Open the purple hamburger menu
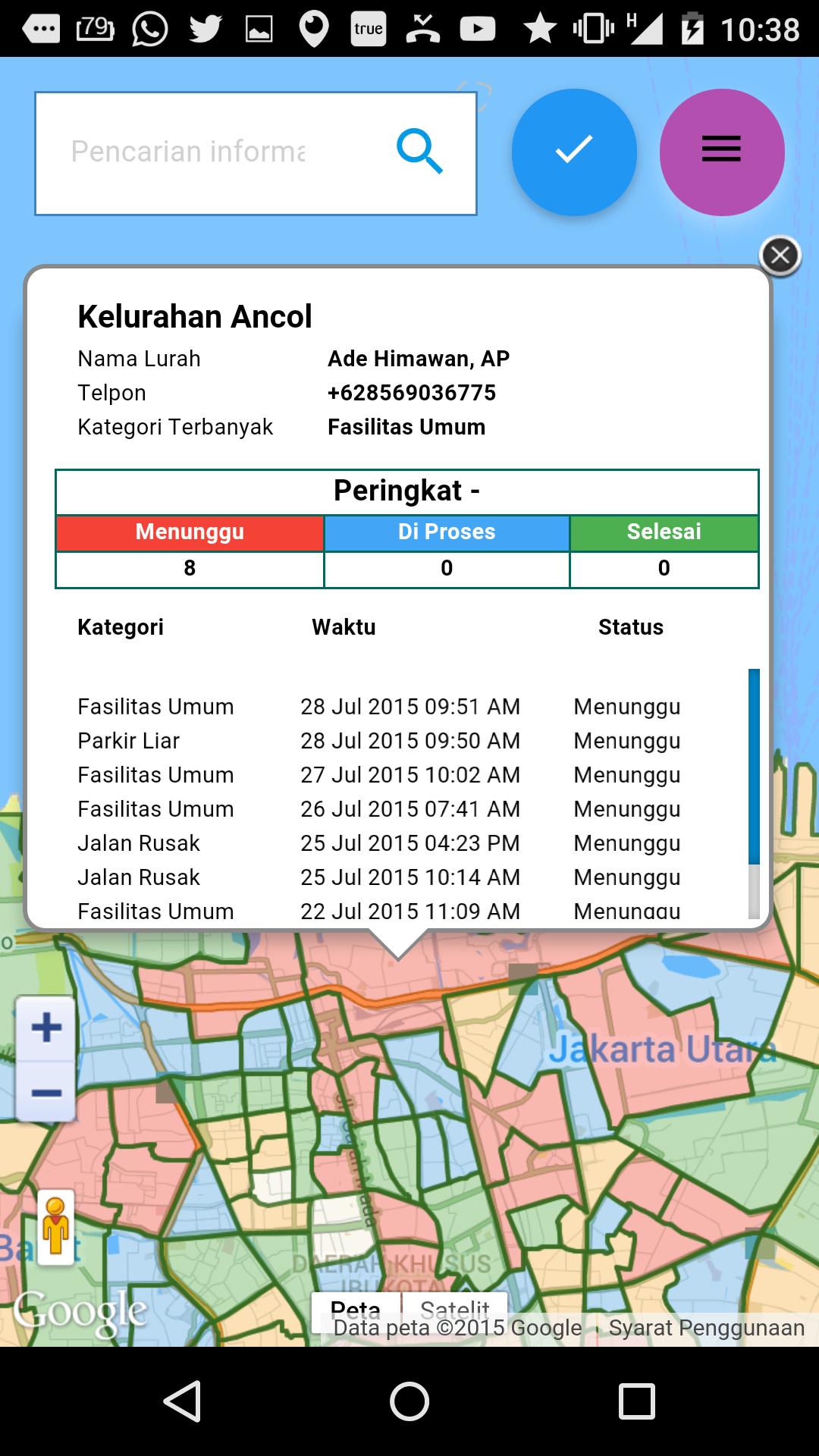Screen dimensions: 819x1456 tap(721, 151)
